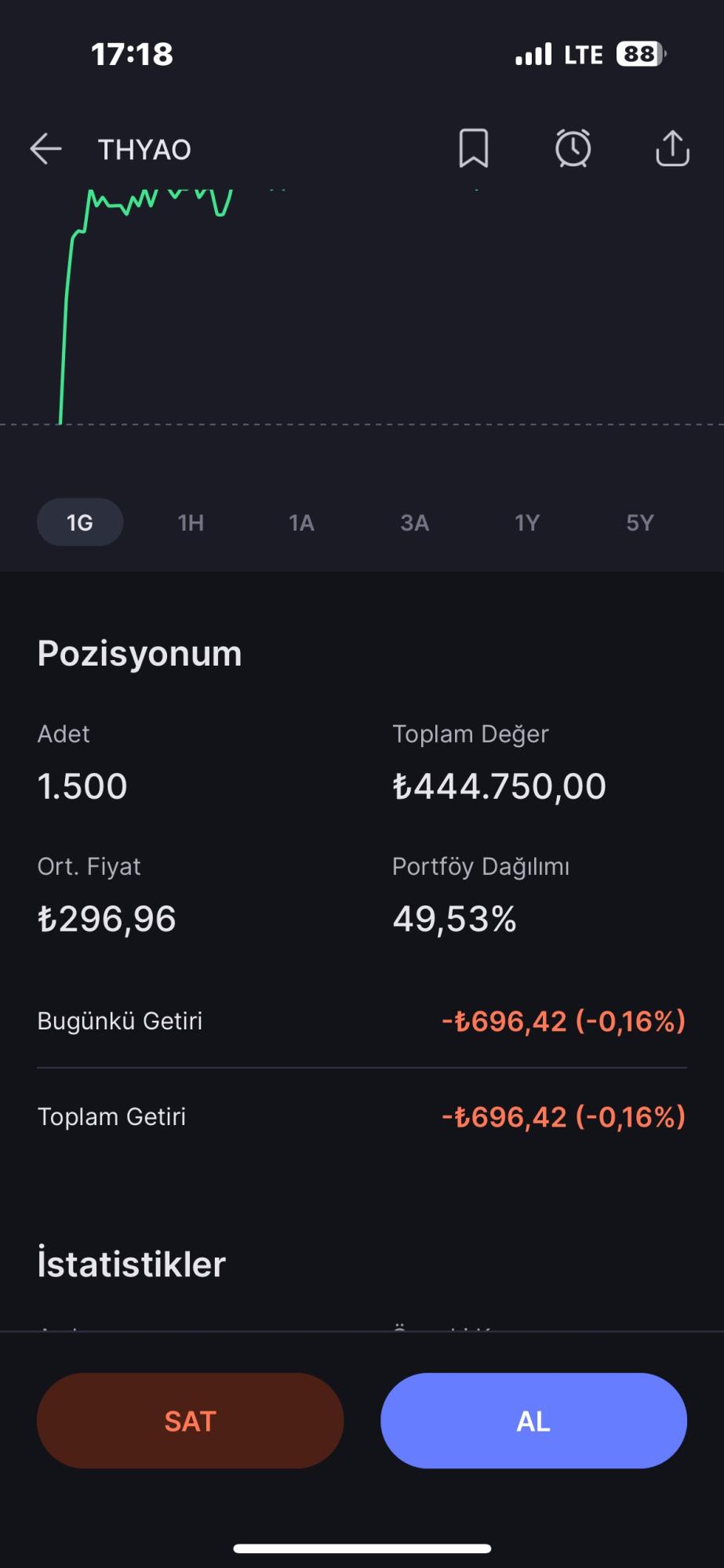
Task: Switch chart range to 1H
Action: click(189, 522)
